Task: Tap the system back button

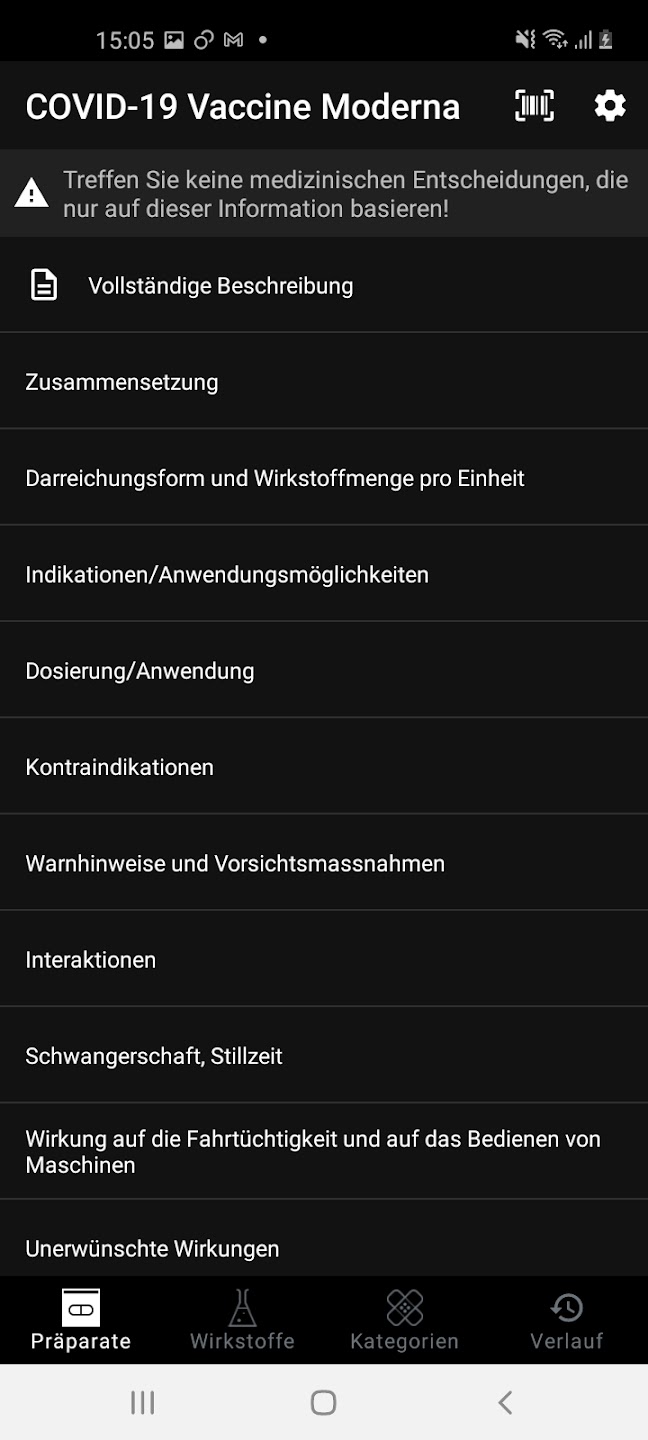Action: coord(505,1402)
